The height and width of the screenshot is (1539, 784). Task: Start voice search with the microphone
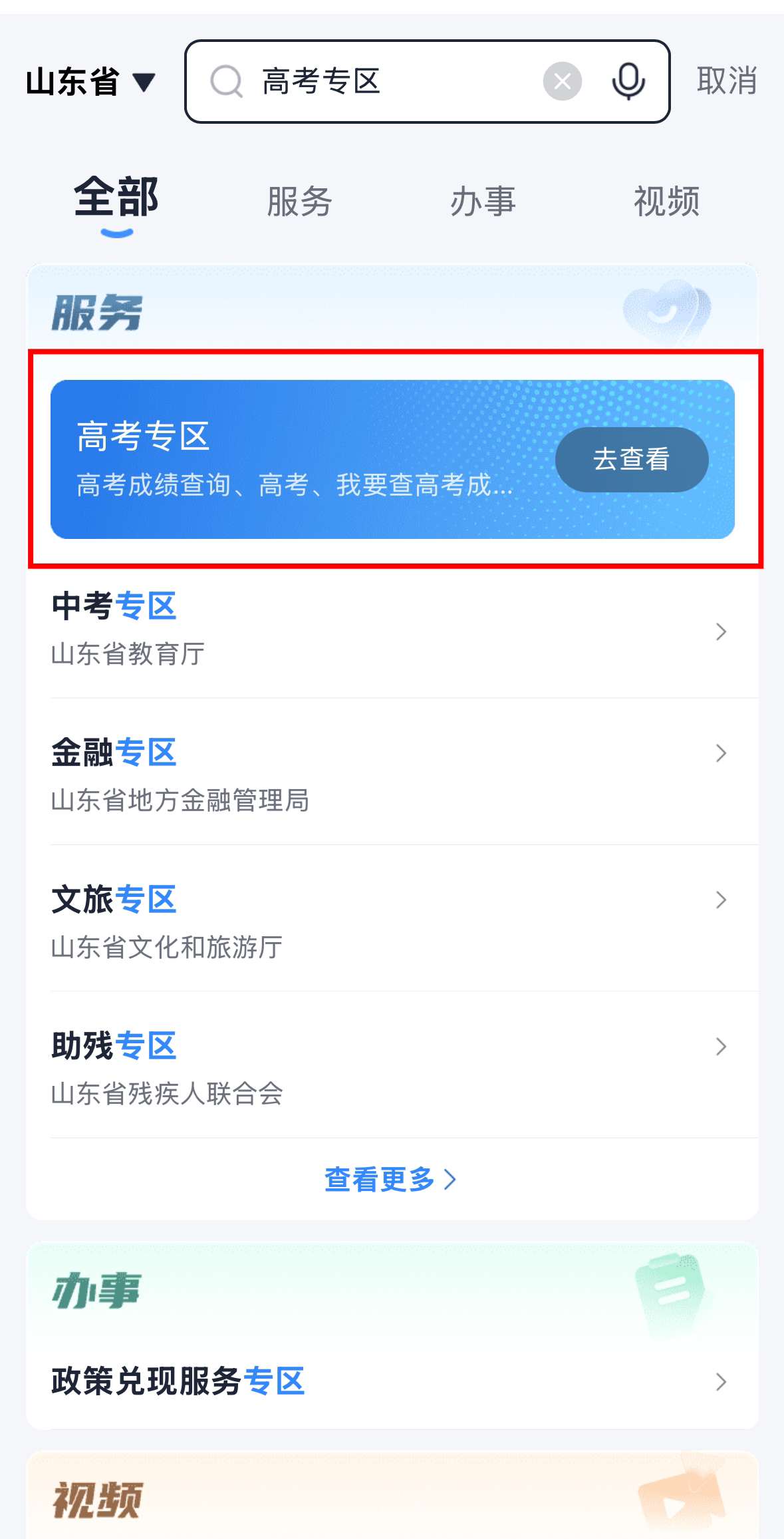click(x=628, y=82)
